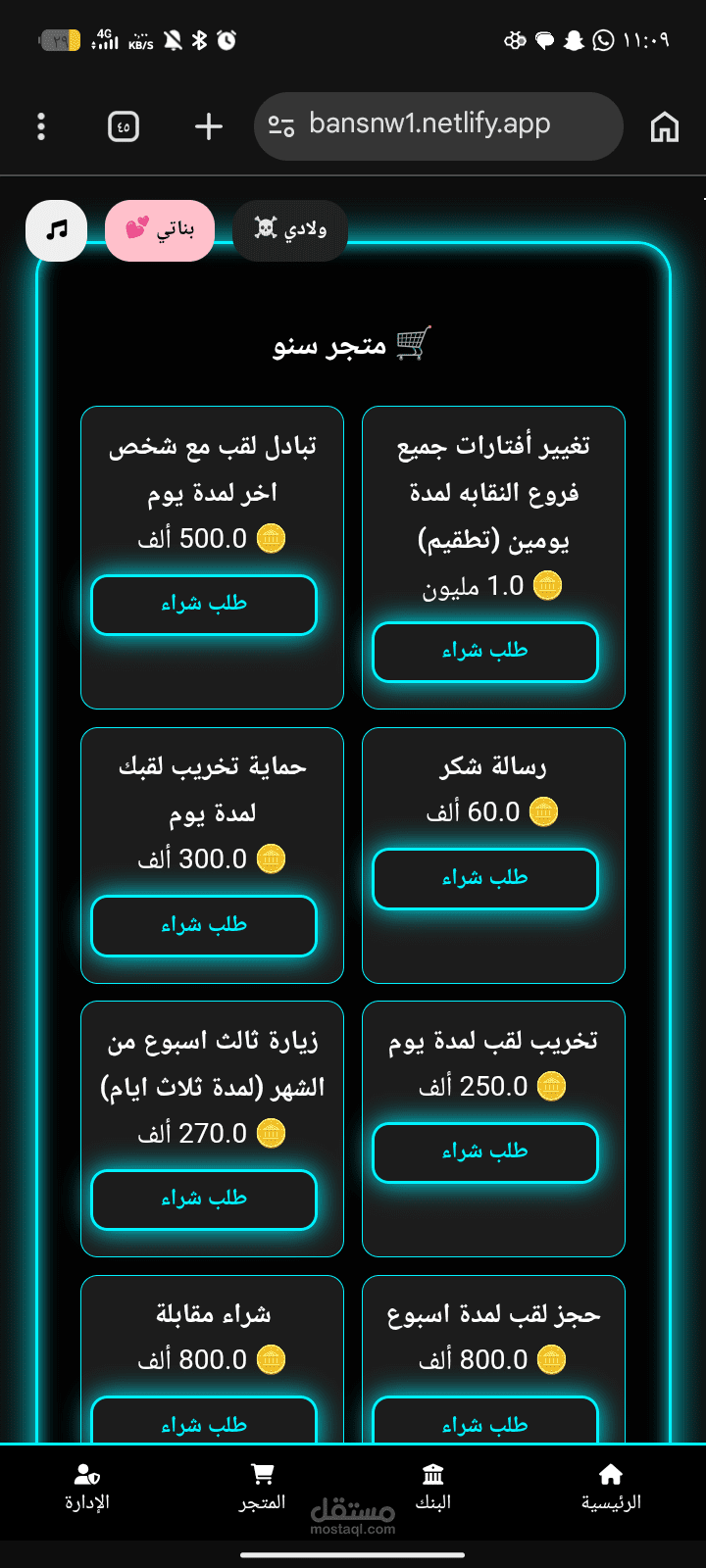
Task: Request purchase of حماية تخريب لقبك
Action: point(204,925)
